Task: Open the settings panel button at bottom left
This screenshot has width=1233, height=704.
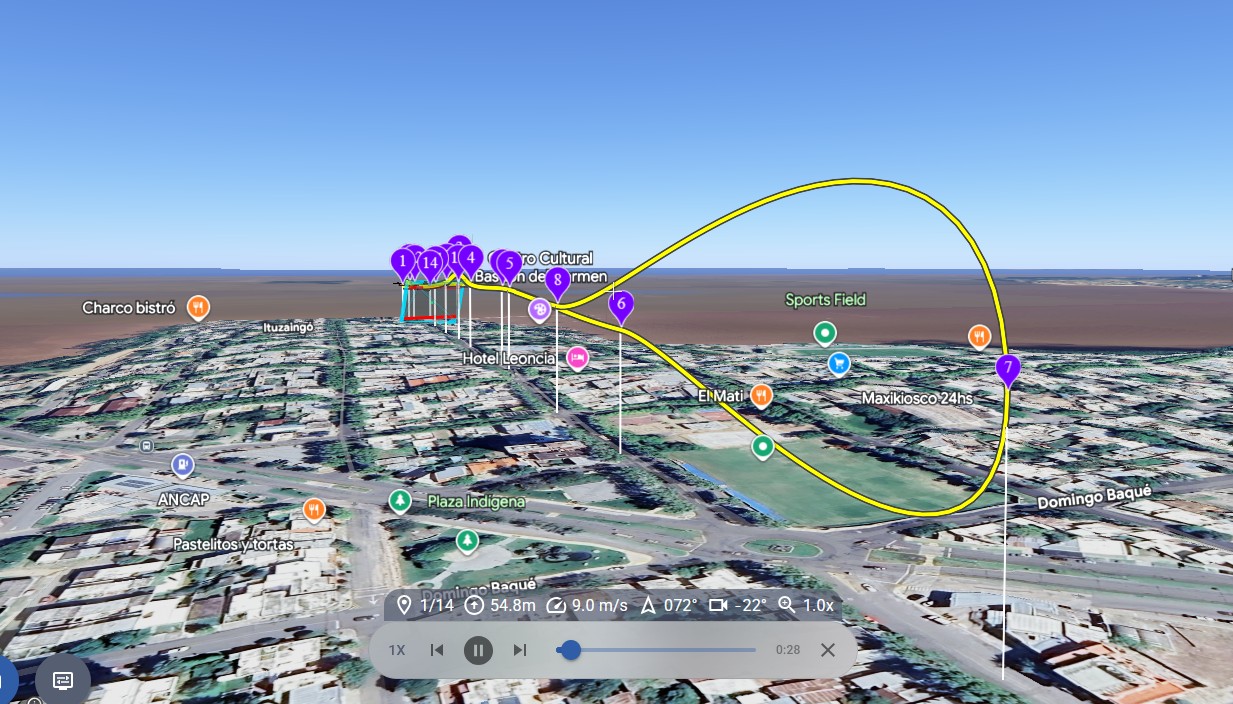Action: 62,680
